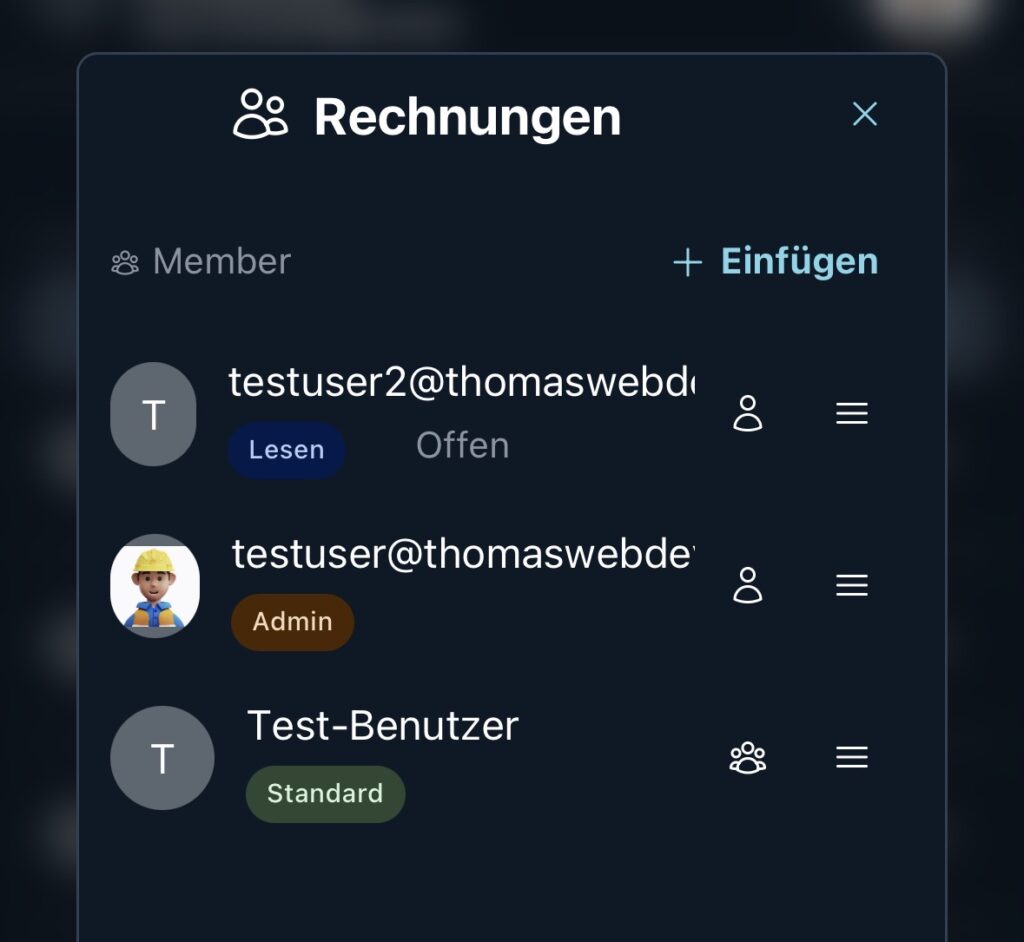
Task: Open the construction-worker avatar of testuser
Action: click(x=154, y=586)
